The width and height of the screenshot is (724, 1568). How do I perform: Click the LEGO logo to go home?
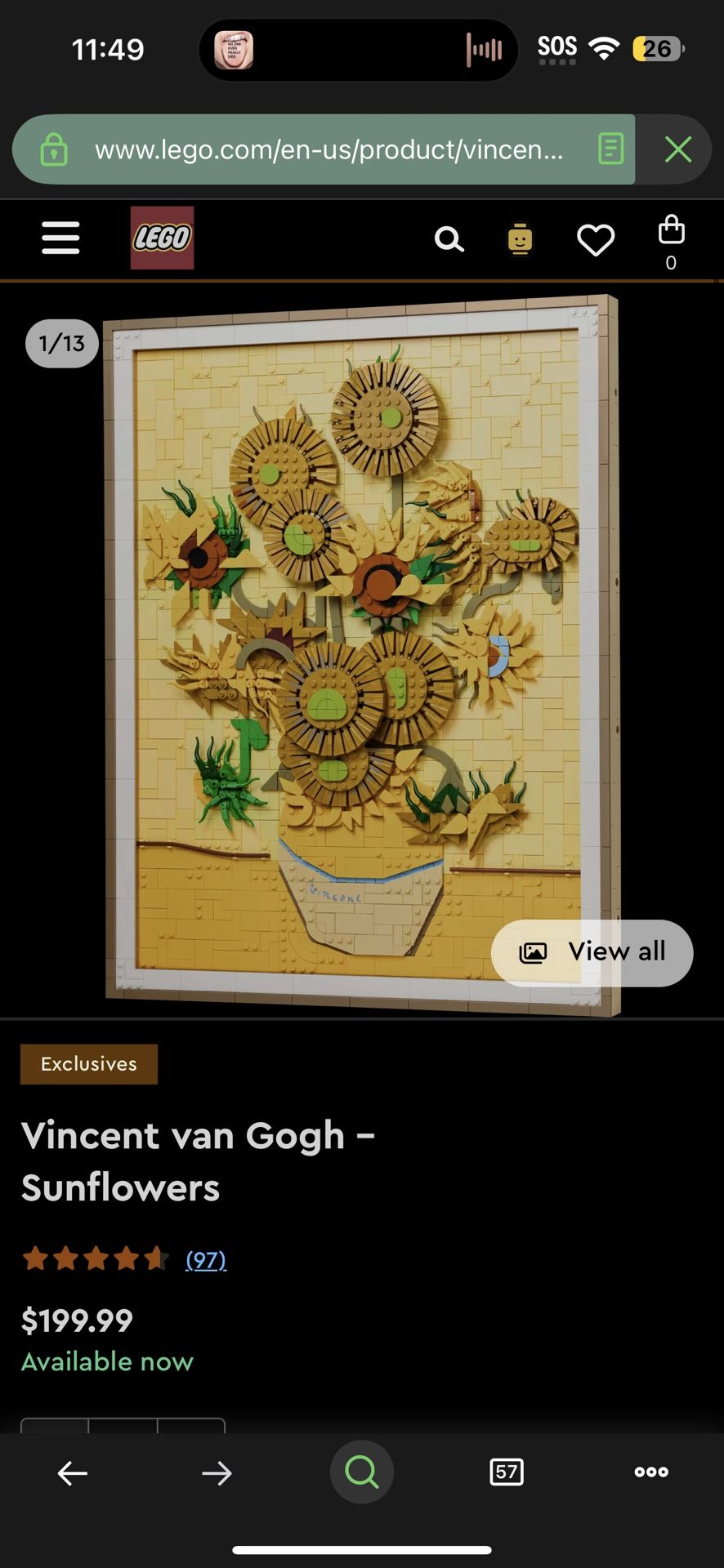click(x=161, y=238)
